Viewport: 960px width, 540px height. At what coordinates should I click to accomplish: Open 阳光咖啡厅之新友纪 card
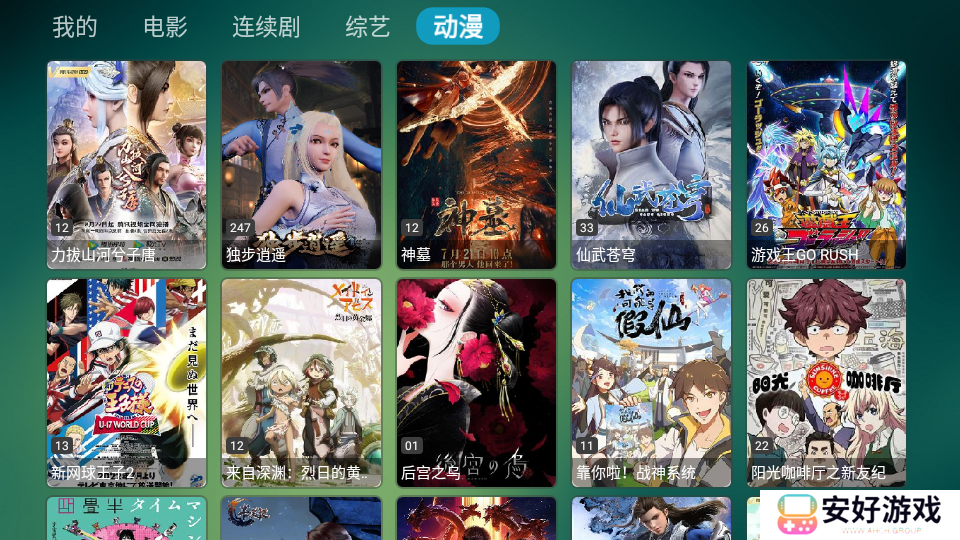point(826,383)
